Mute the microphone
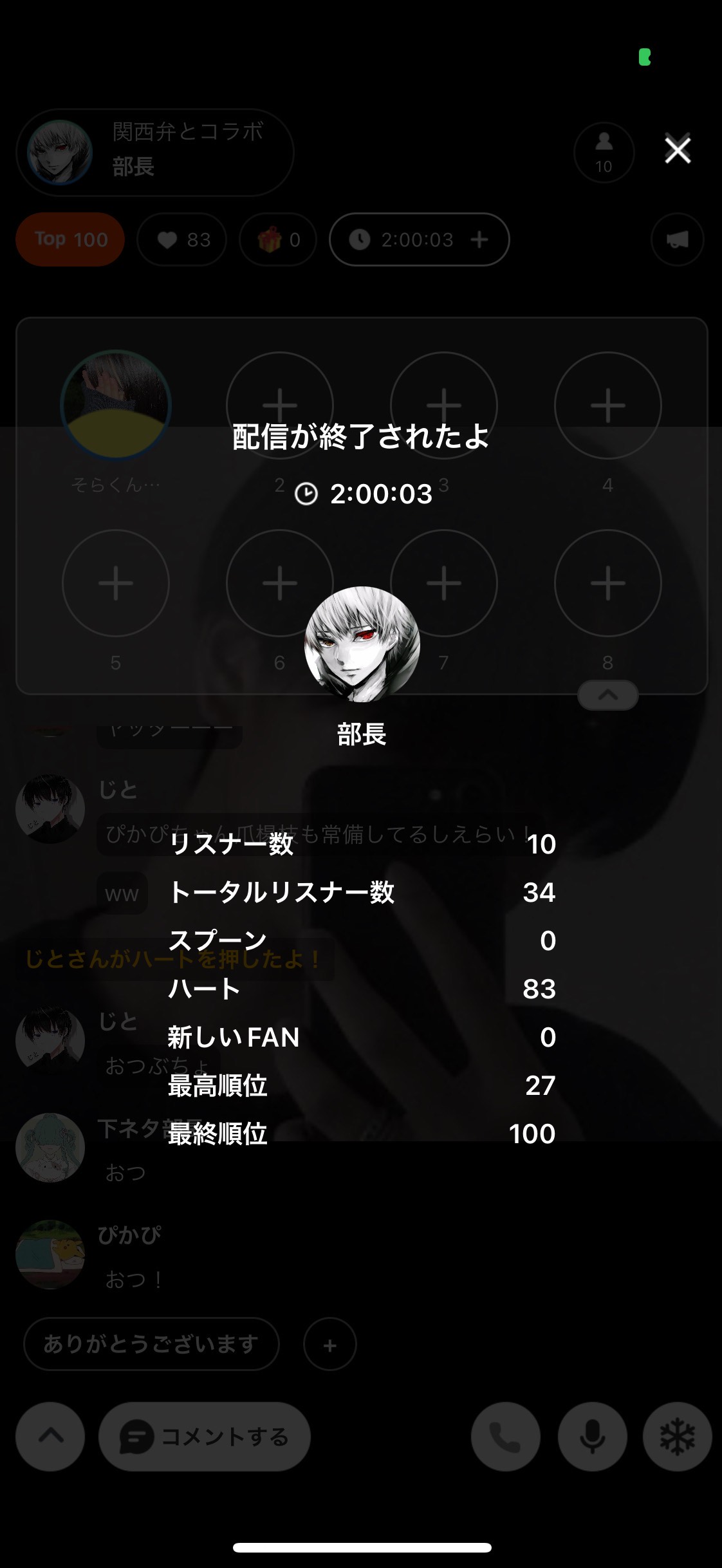Viewport: 722px width, 1568px height. coord(592,1436)
